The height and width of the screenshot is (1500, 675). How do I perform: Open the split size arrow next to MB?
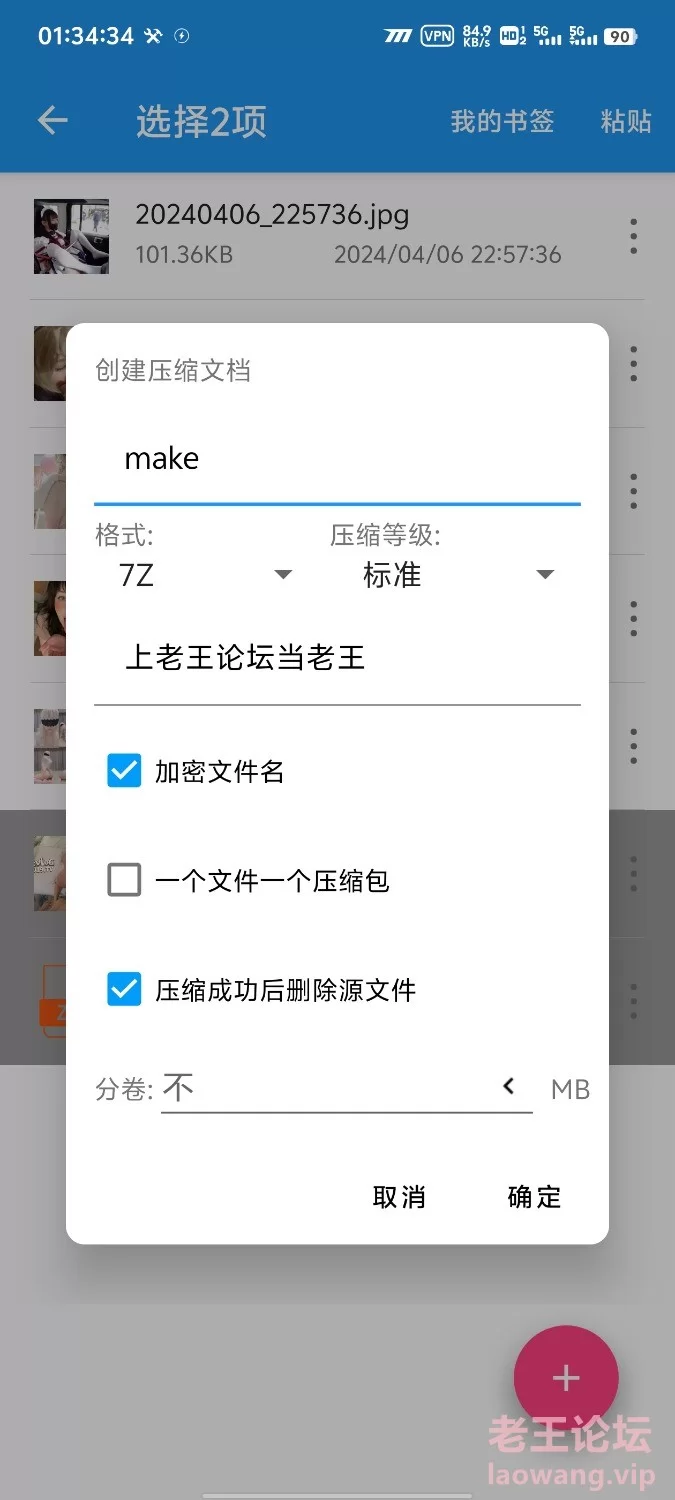[509, 1087]
